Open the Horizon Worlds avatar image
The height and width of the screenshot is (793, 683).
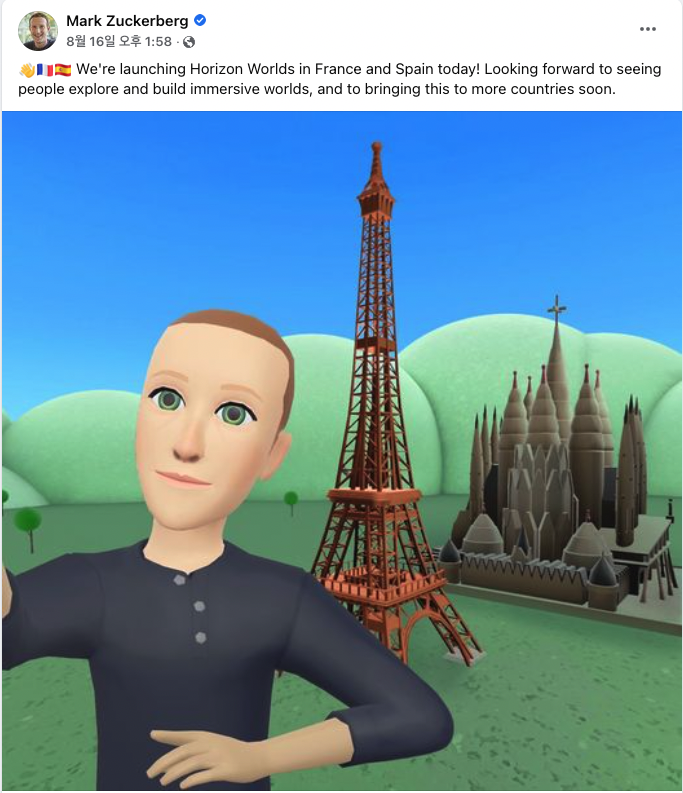point(341,450)
